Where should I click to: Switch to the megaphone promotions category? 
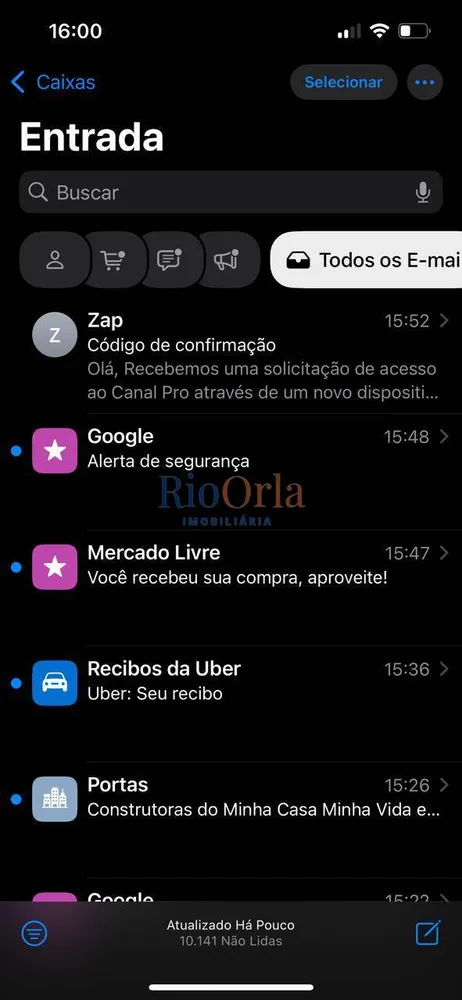(226, 260)
